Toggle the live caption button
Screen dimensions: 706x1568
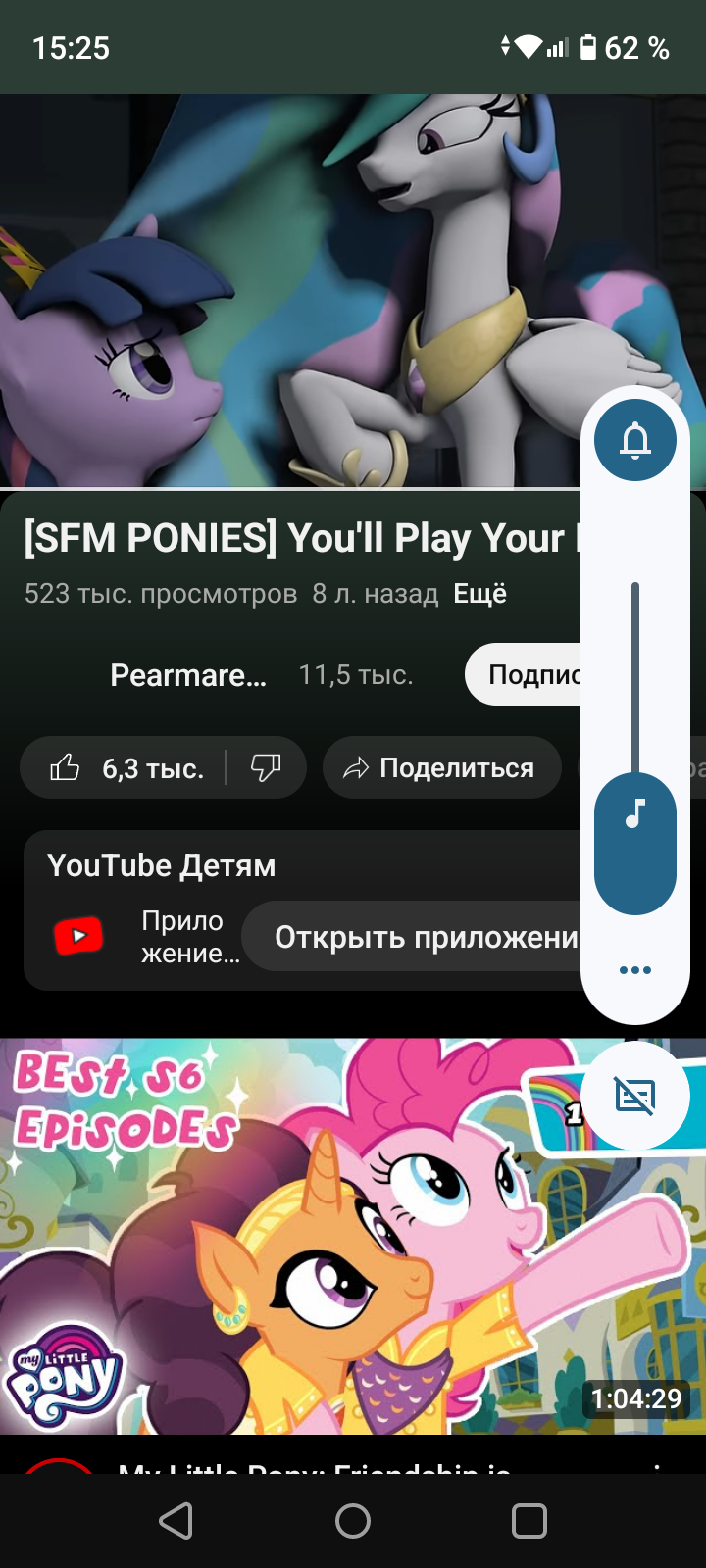click(x=635, y=1097)
